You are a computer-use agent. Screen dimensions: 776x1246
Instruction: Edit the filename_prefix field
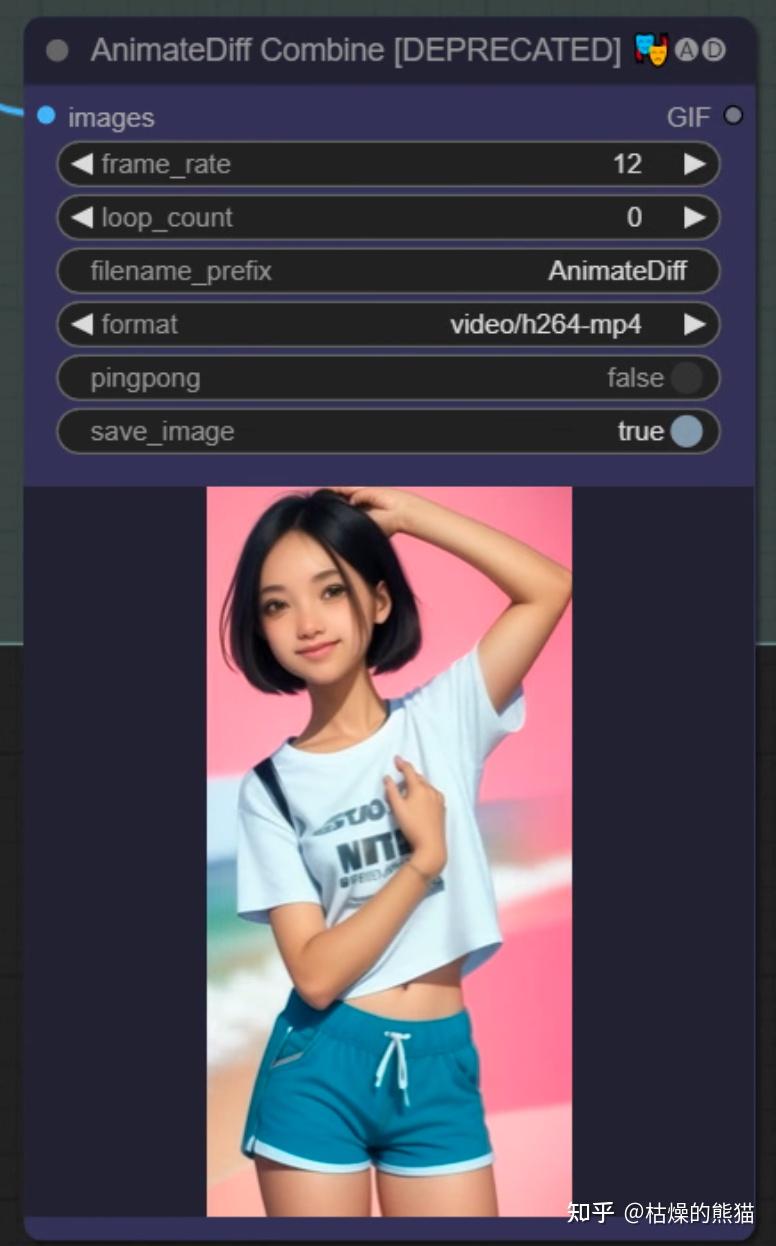point(388,271)
